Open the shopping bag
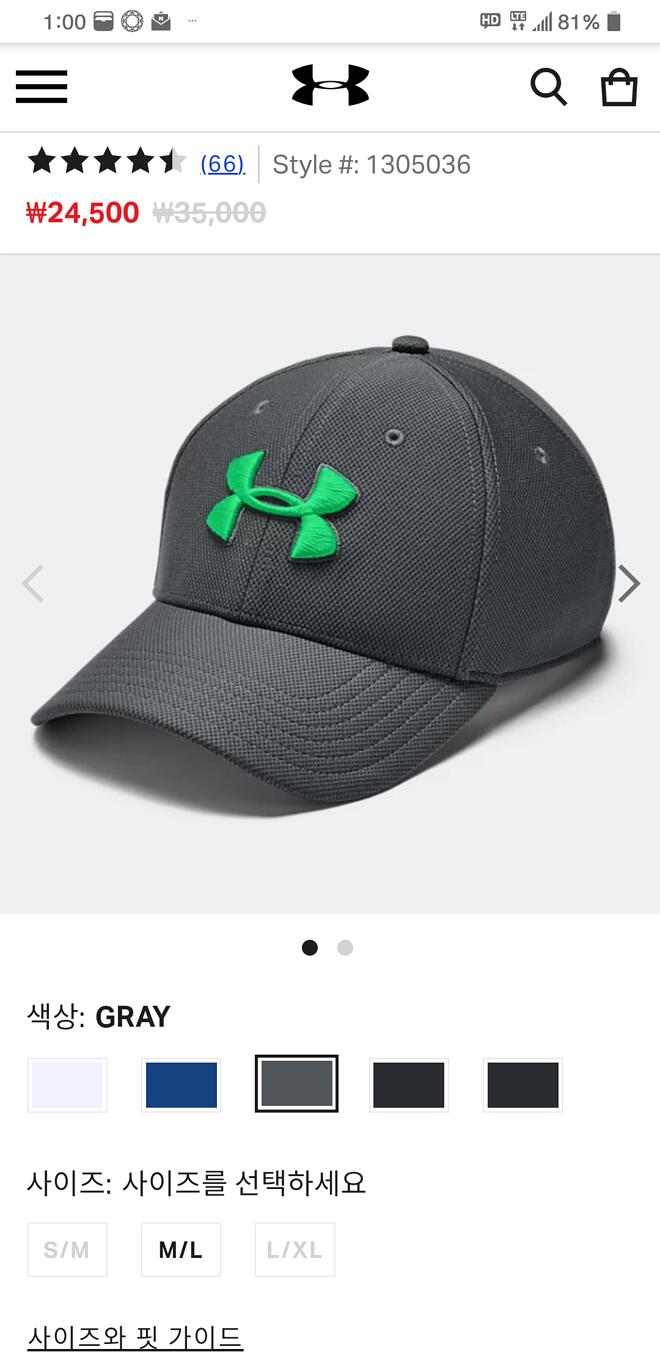This screenshot has height=1352, width=660. 619,87
